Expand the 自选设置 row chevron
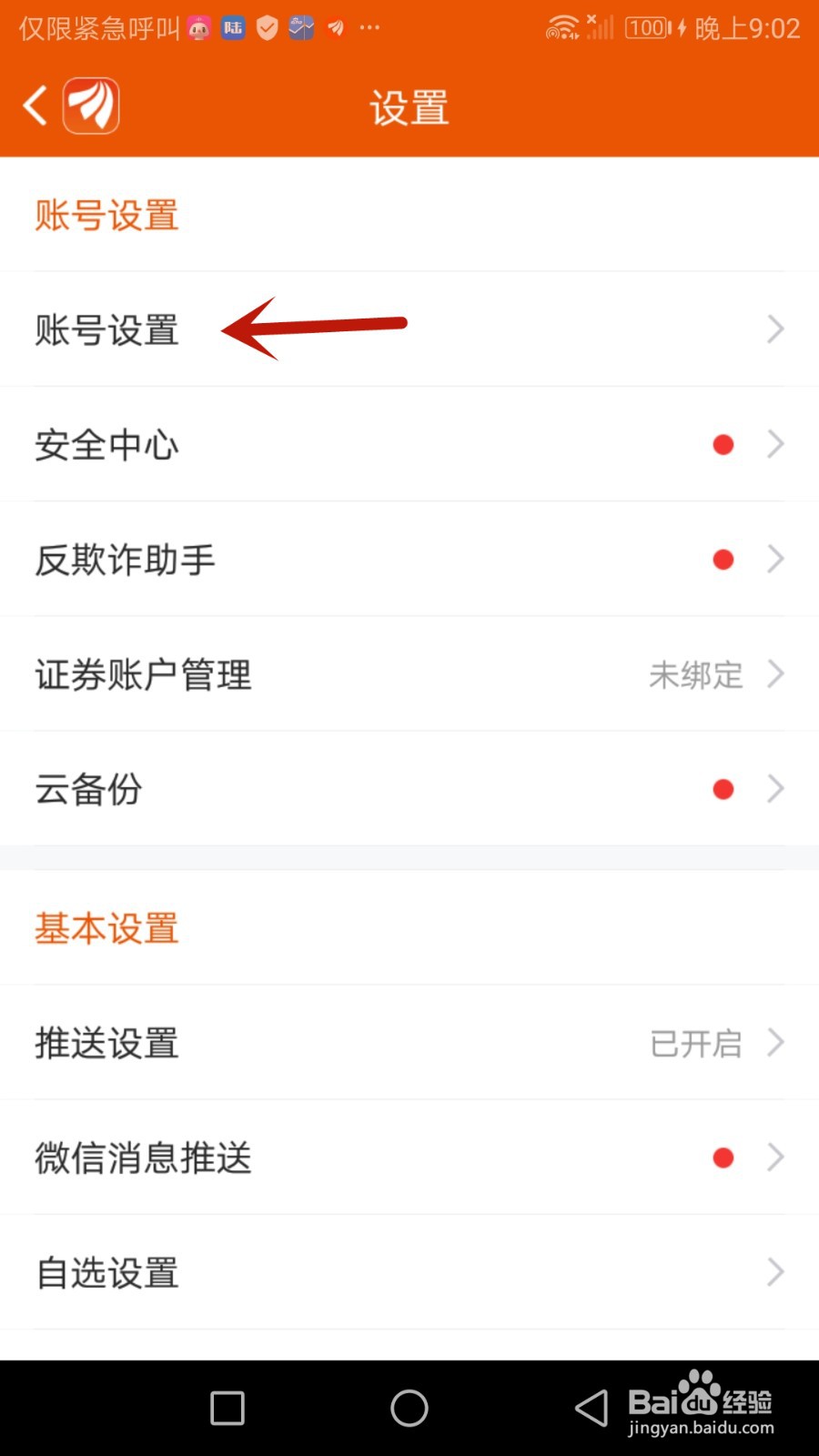Image resolution: width=819 pixels, height=1456 pixels. pos(774,1271)
